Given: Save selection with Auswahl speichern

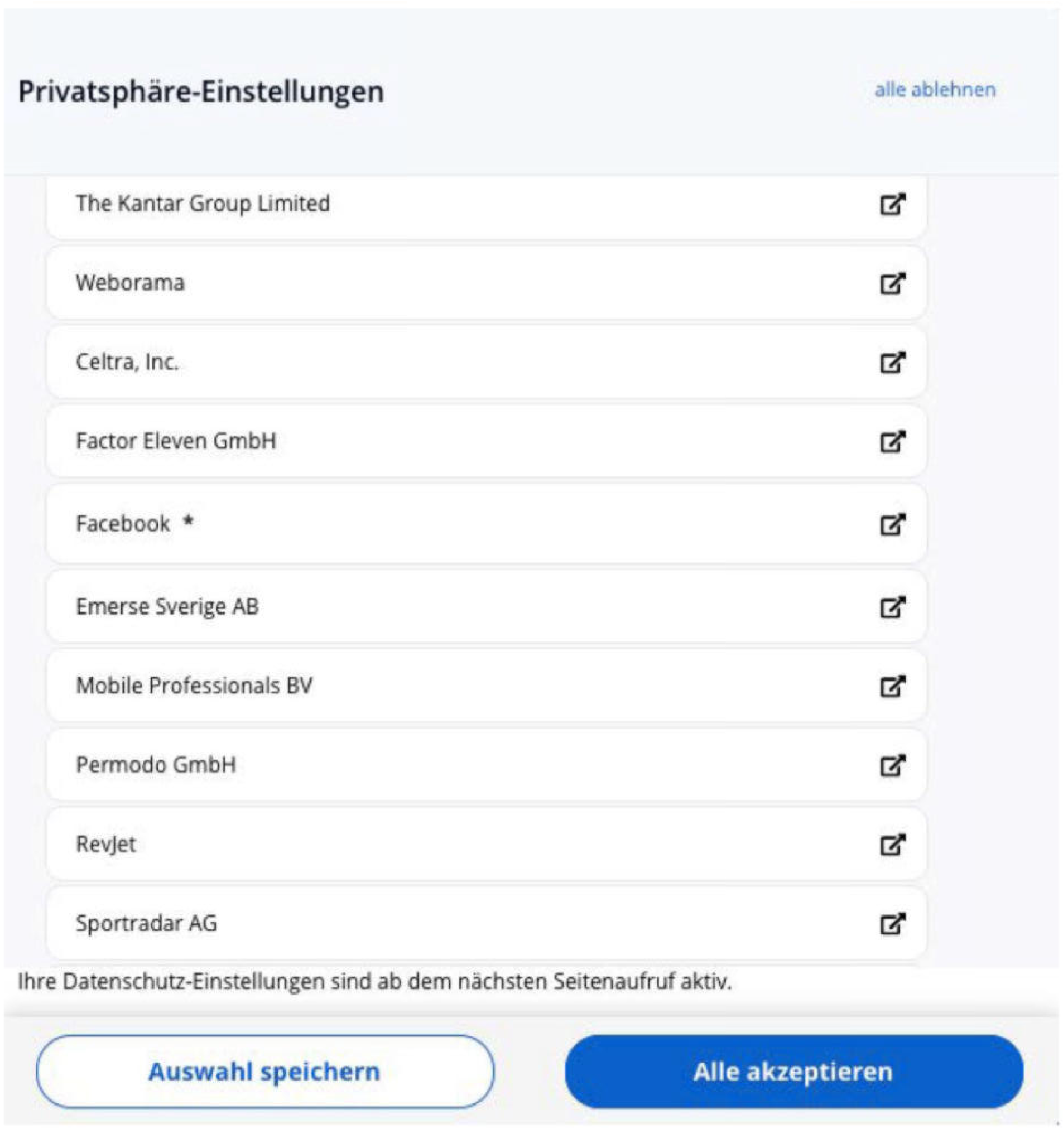Looking at the screenshot, I should coord(265,1072).
